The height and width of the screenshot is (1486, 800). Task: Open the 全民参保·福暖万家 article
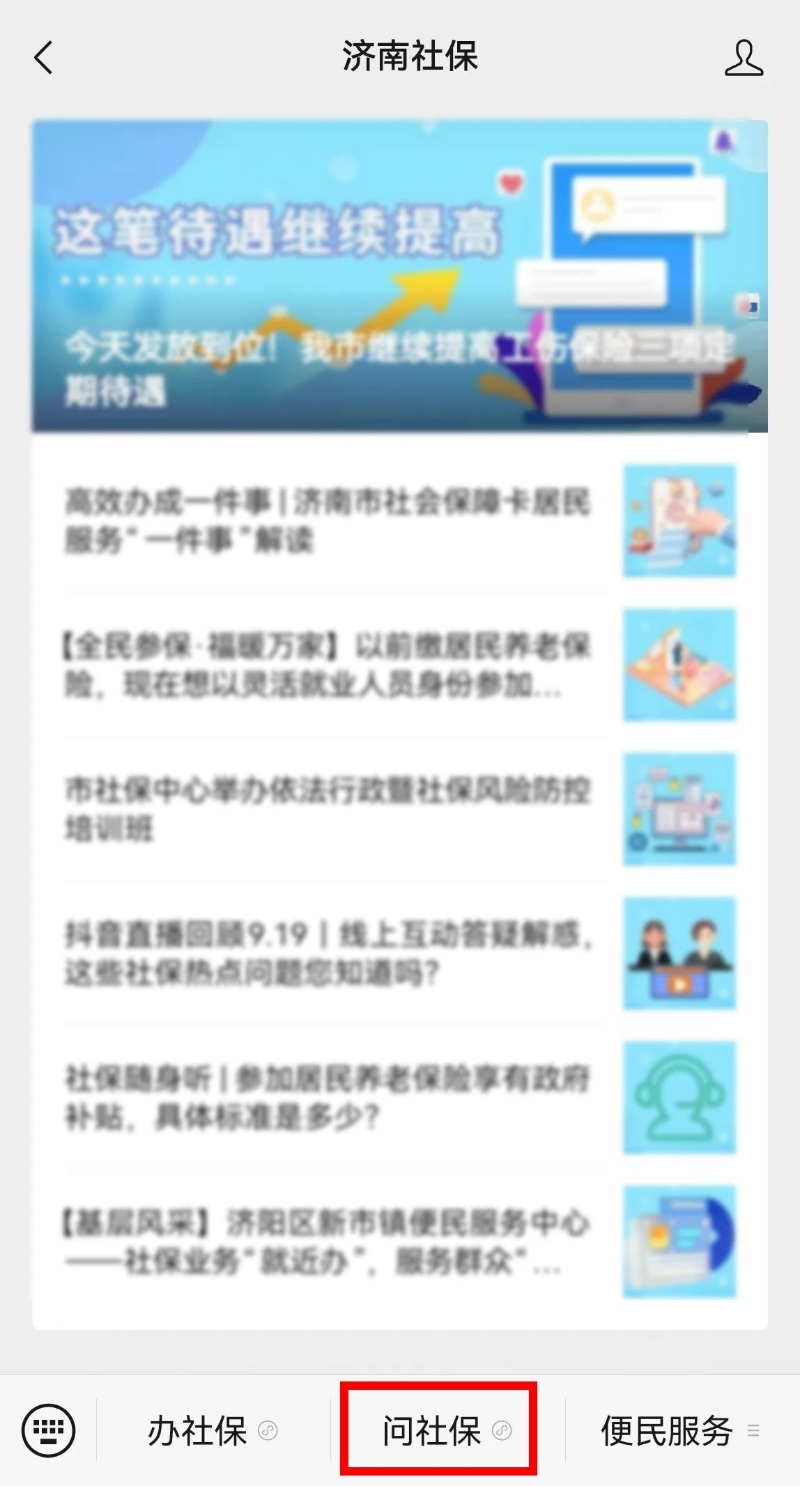400,664
